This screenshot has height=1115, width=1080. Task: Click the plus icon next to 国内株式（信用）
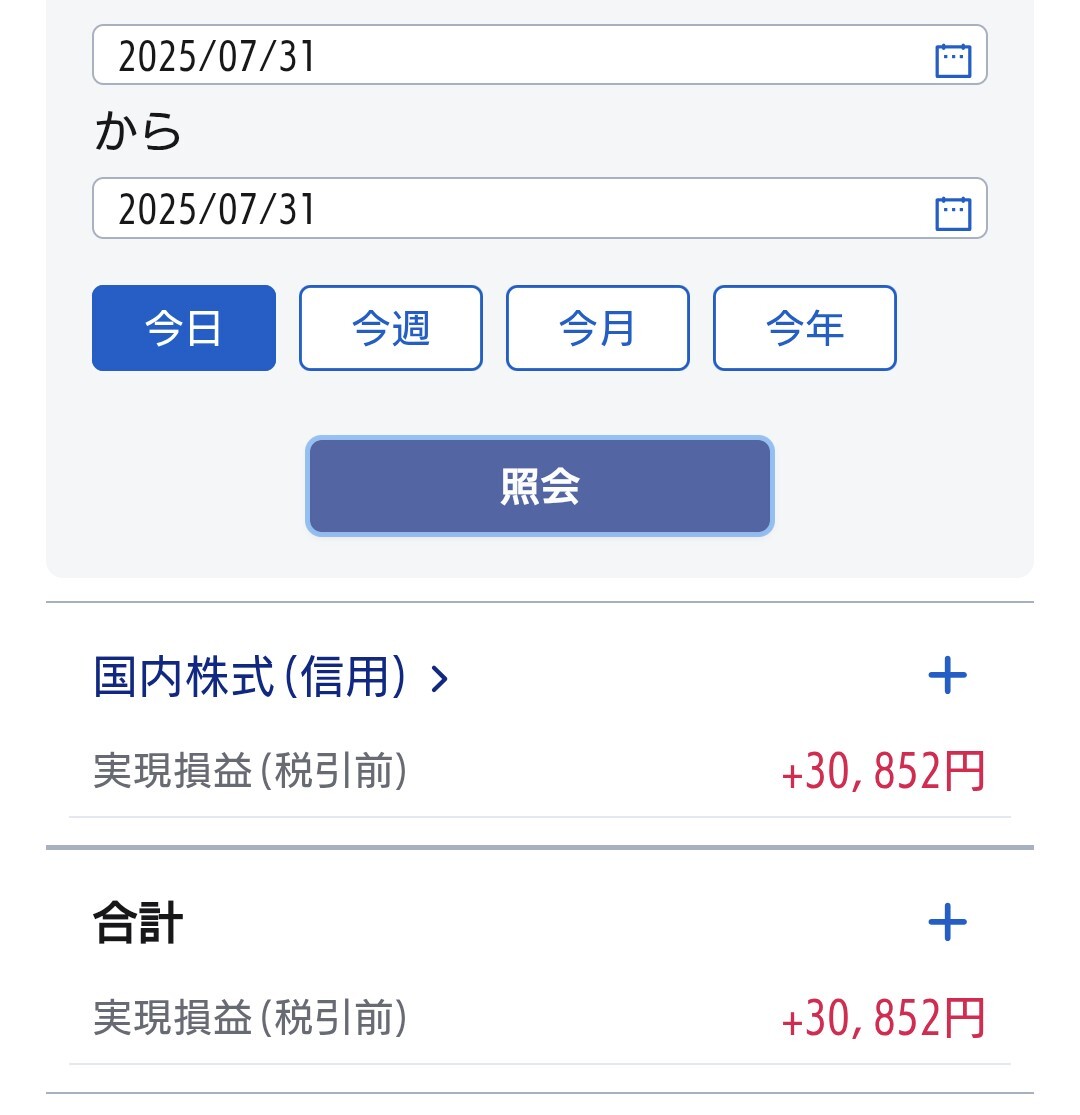tap(948, 674)
